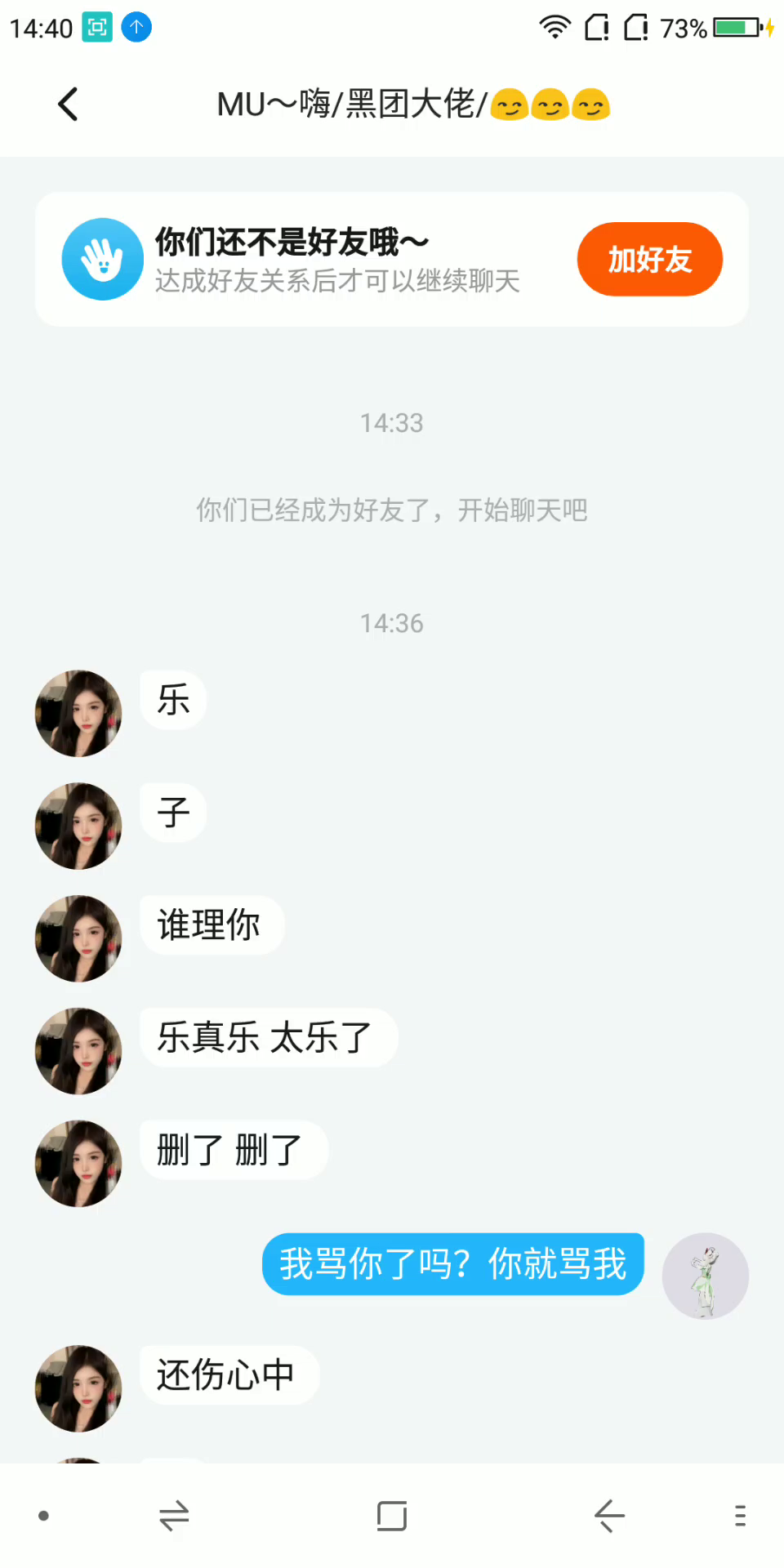
Task: Open recent apps via square navigation button
Action: (392, 1516)
